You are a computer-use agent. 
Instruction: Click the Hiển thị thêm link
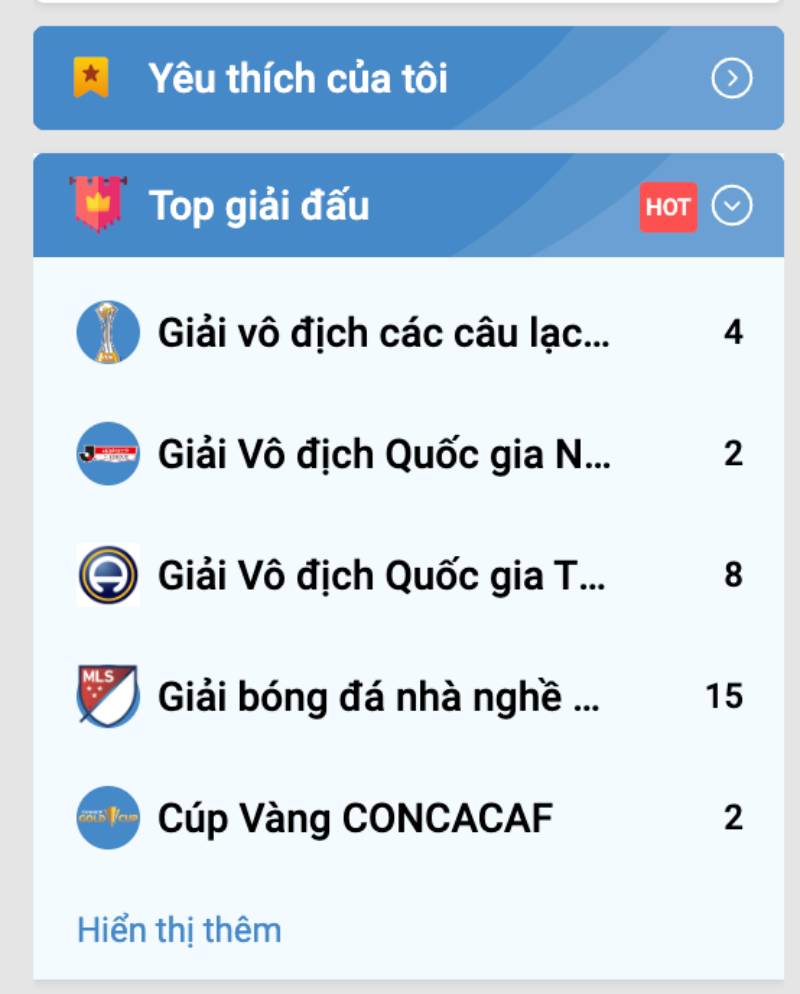(179, 928)
